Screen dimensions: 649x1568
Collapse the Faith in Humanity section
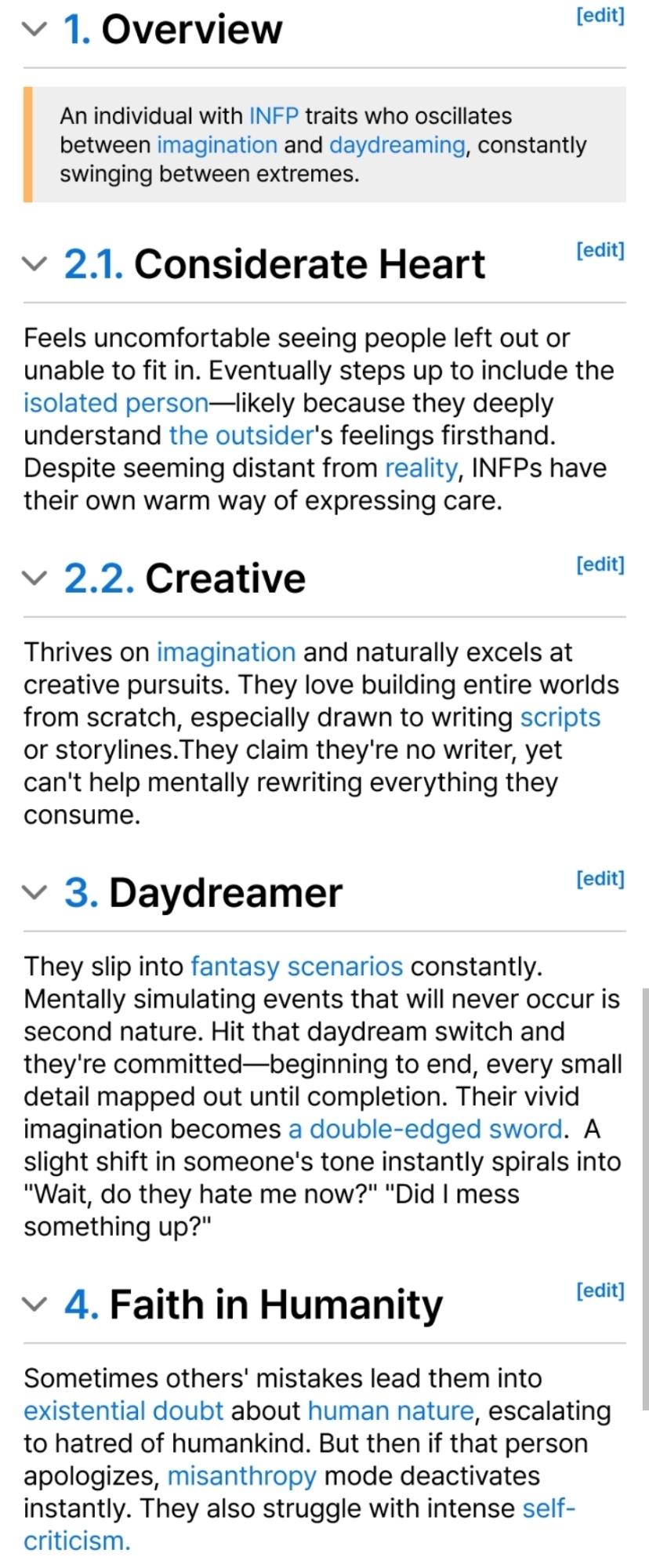coord(34,1305)
